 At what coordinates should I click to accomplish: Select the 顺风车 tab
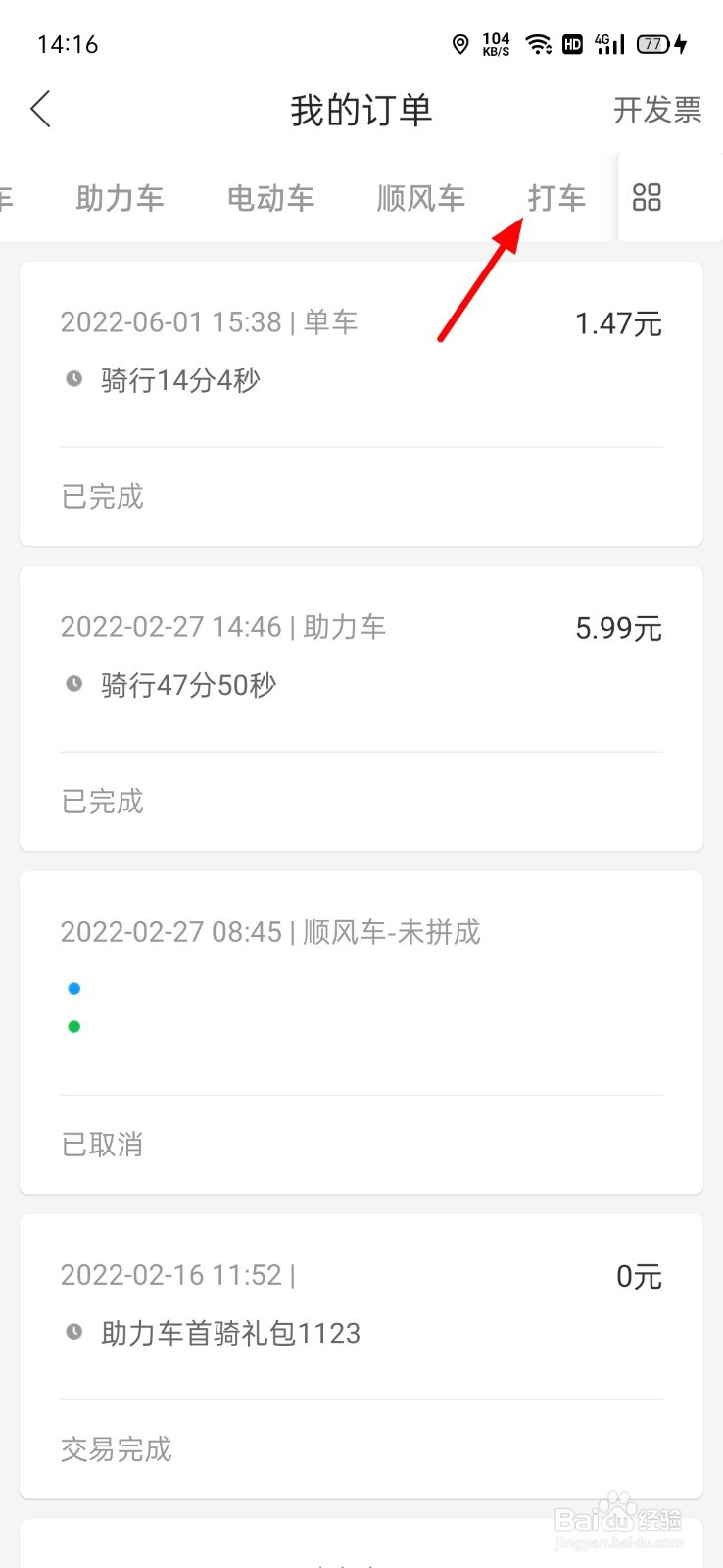(421, 198)
